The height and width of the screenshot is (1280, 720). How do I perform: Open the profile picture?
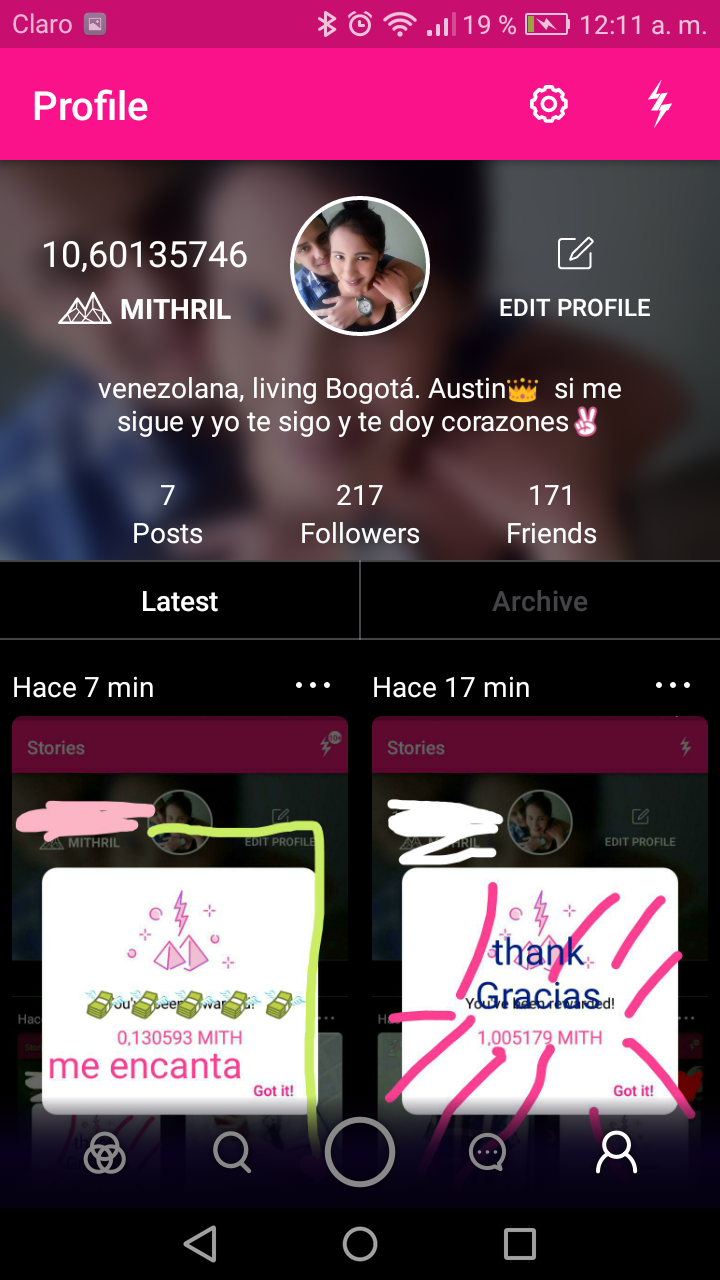click(360, 266)
